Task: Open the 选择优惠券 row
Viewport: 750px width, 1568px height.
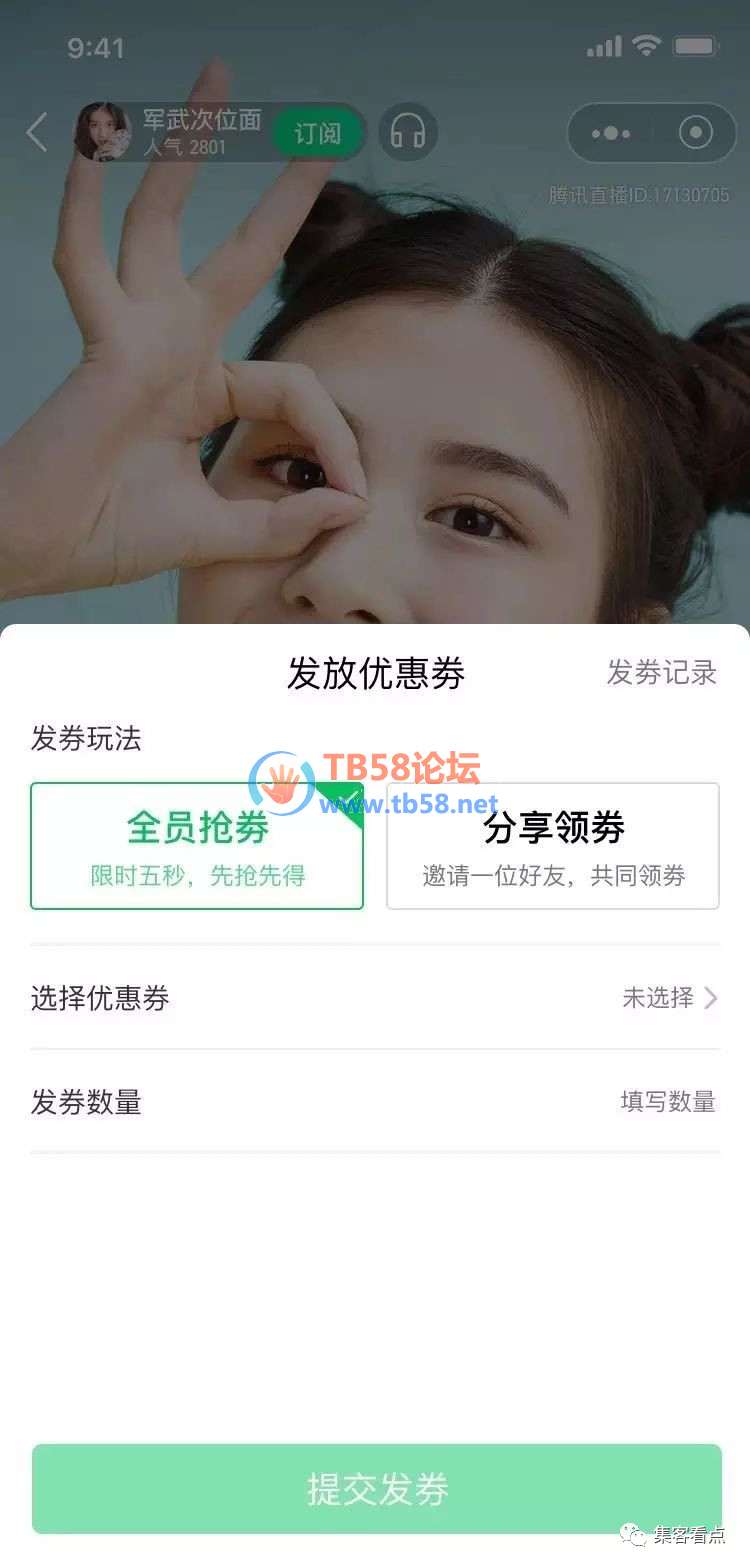Action: pyautogui.click(x=375, y=997)
